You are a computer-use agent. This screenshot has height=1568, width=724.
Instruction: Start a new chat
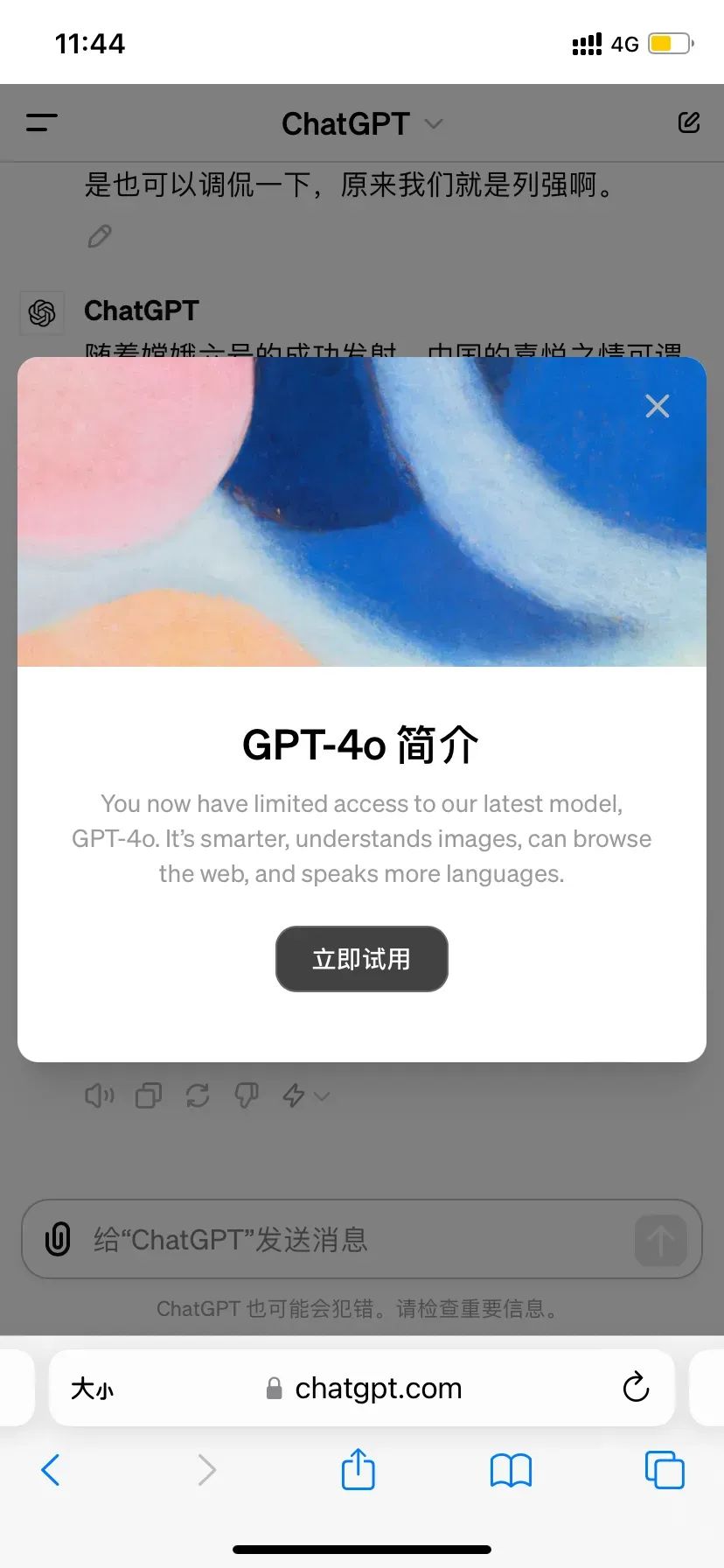coord(689,122)
